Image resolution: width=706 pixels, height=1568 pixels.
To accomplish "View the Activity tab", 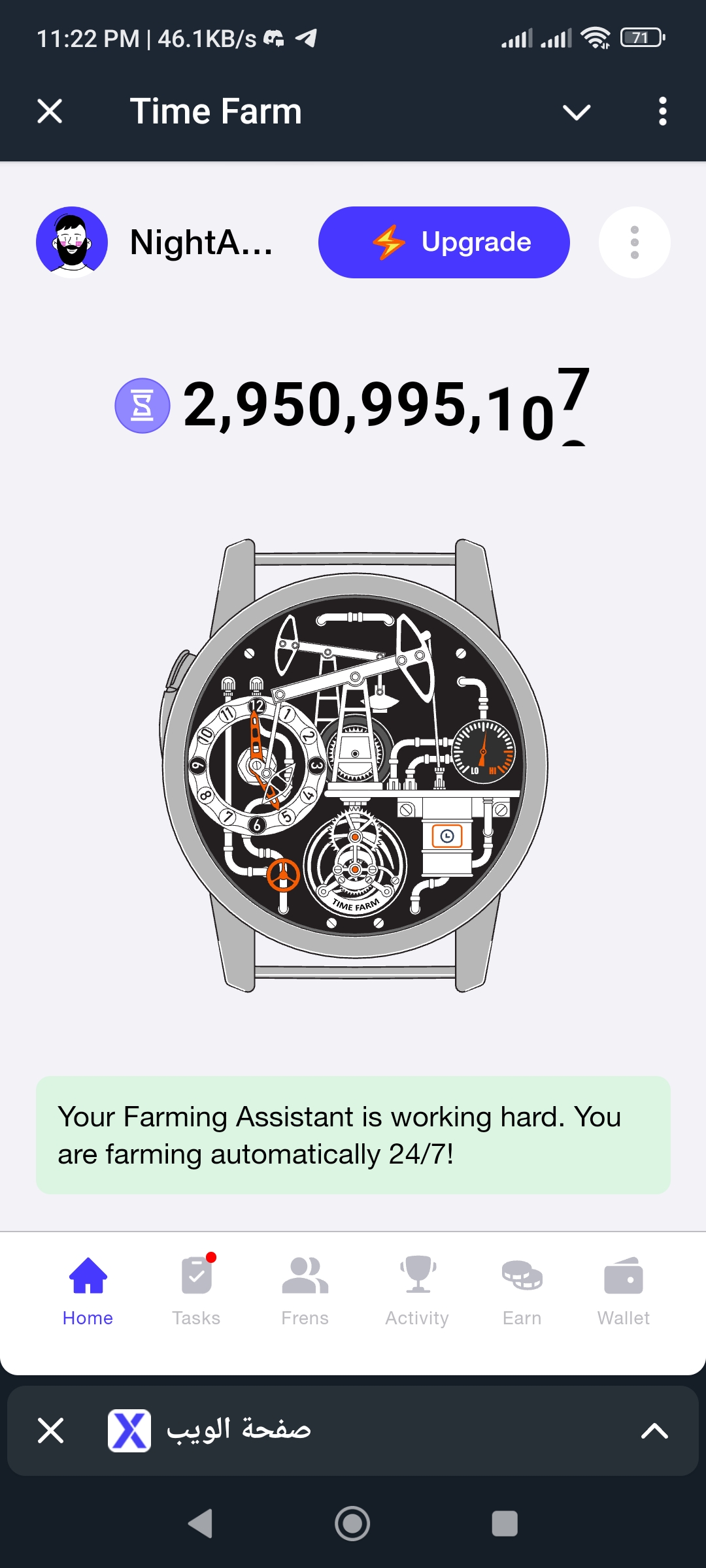I will [x=417, y=1291].
